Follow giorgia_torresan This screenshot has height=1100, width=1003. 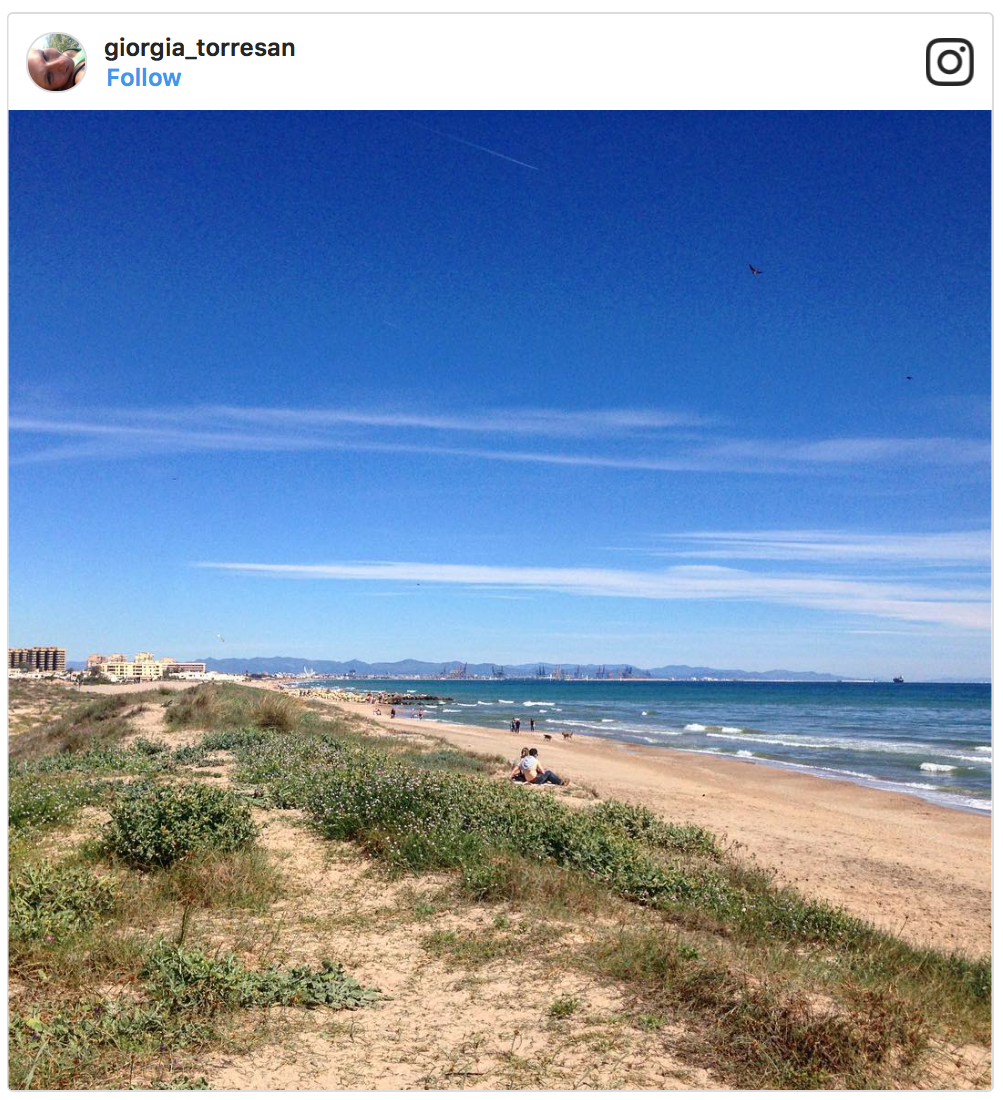click(x=143, y=78)
